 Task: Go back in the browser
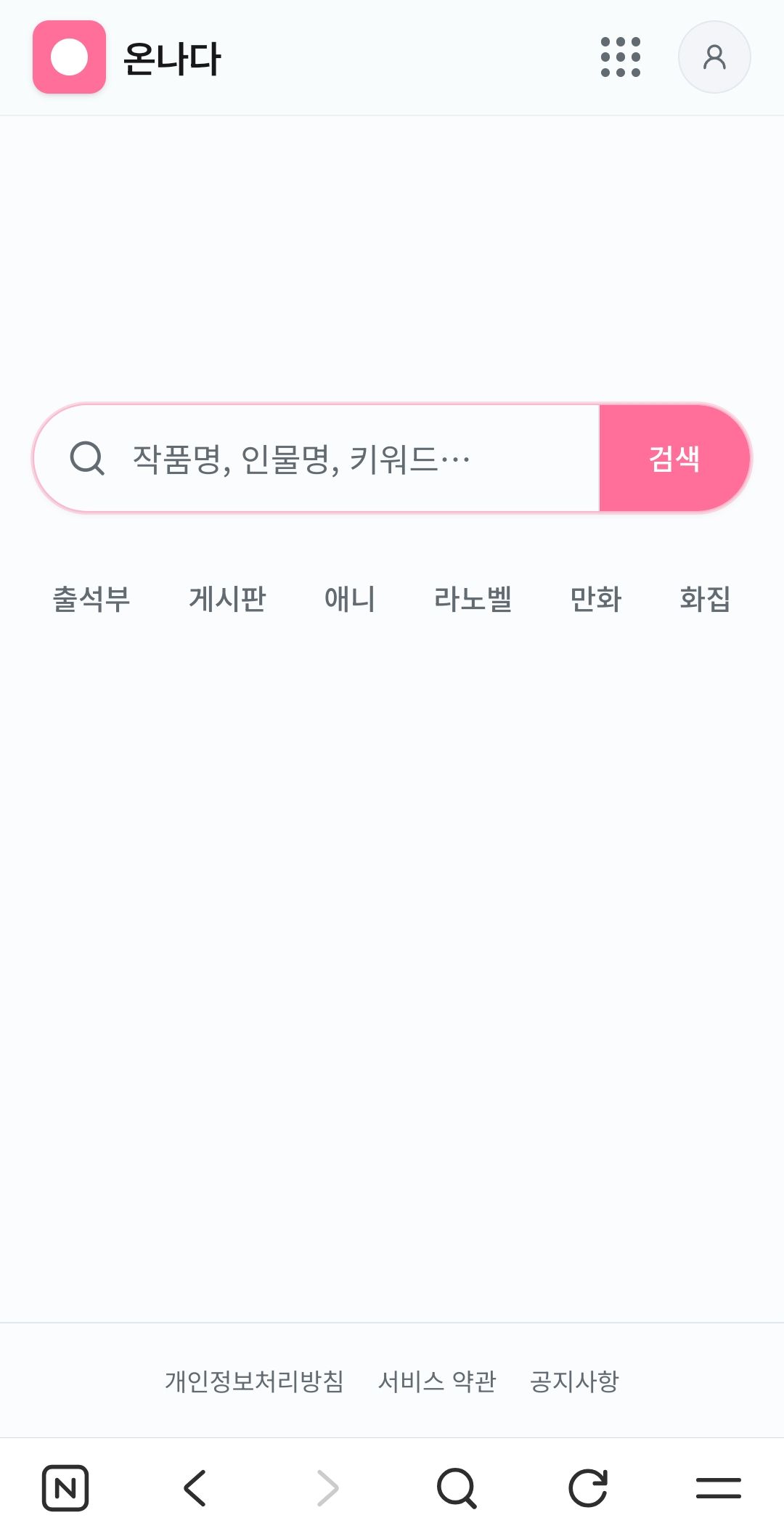pos(195,1488)
